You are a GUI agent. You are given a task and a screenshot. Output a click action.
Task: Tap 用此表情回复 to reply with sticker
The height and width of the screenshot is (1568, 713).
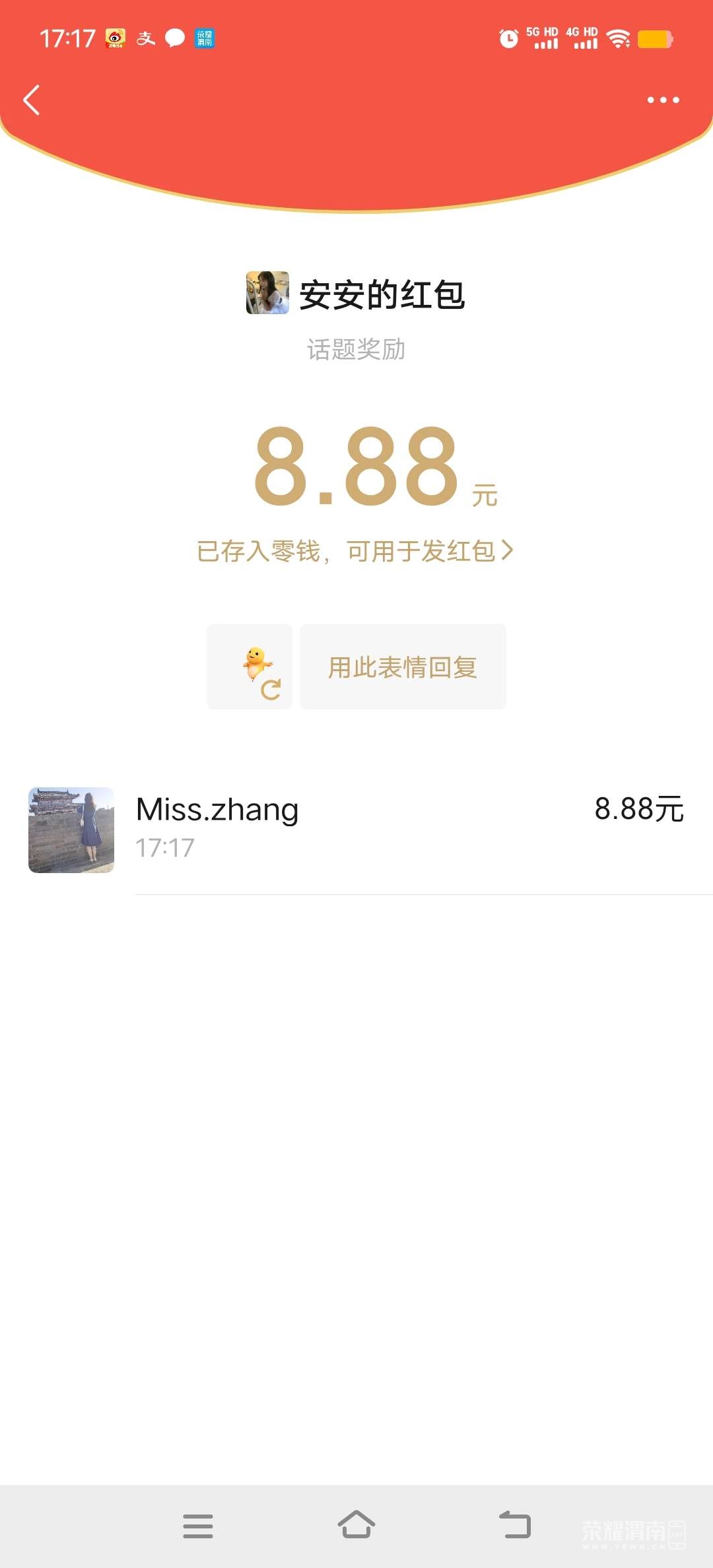[403, 667]
